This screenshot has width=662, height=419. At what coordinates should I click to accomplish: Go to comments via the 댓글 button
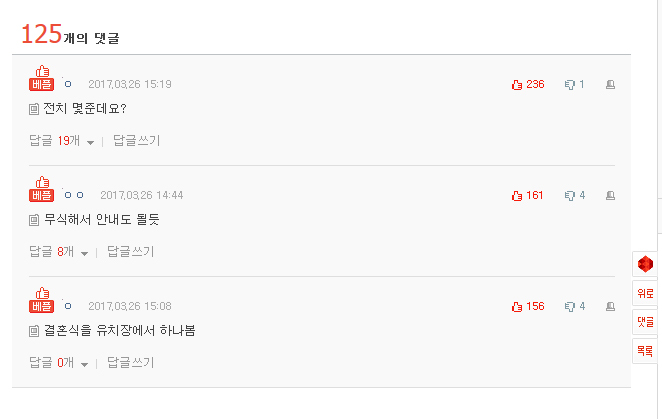click(x=645, y=322)
